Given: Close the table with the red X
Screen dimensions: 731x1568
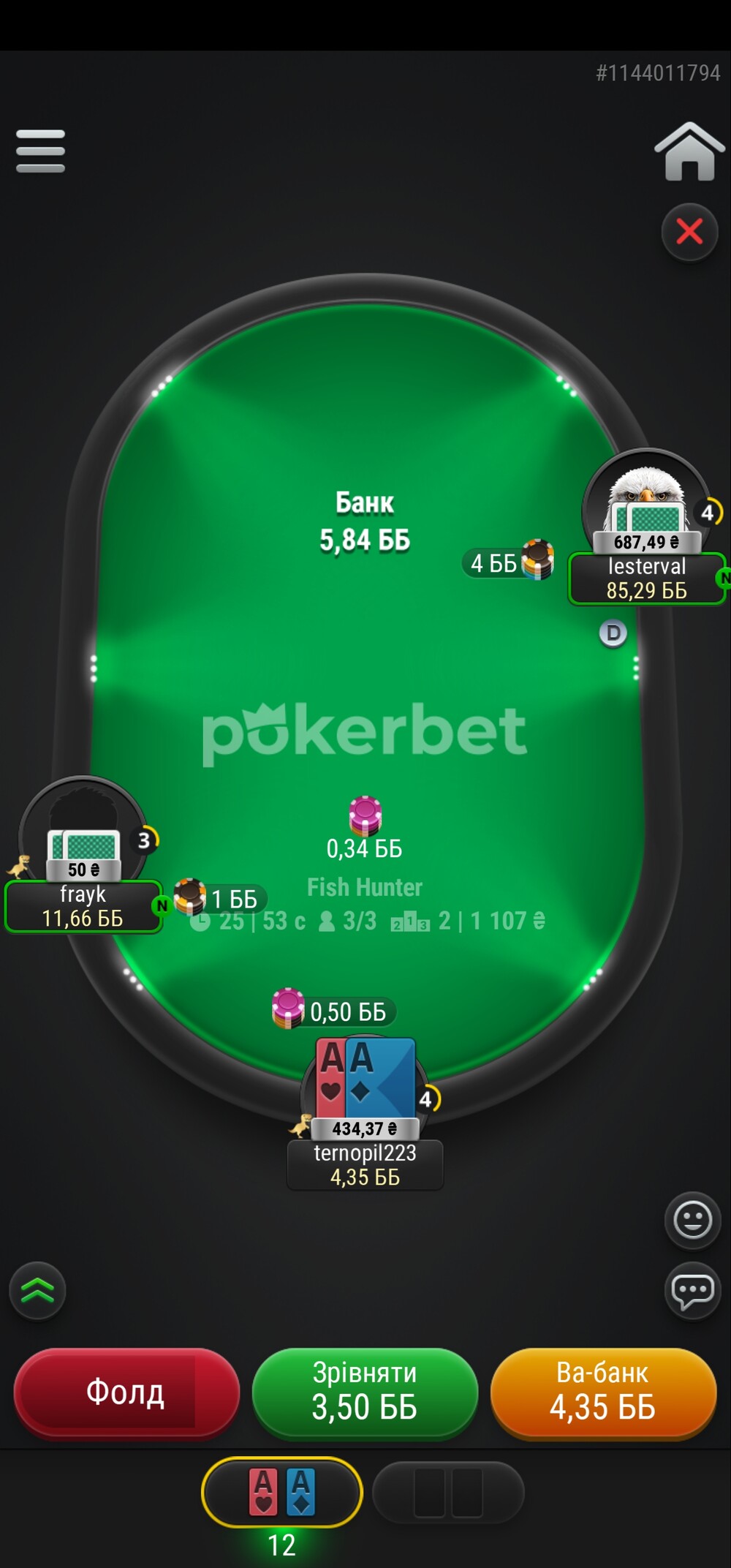Looking at the screenshot, I should (x=689, y=232).
